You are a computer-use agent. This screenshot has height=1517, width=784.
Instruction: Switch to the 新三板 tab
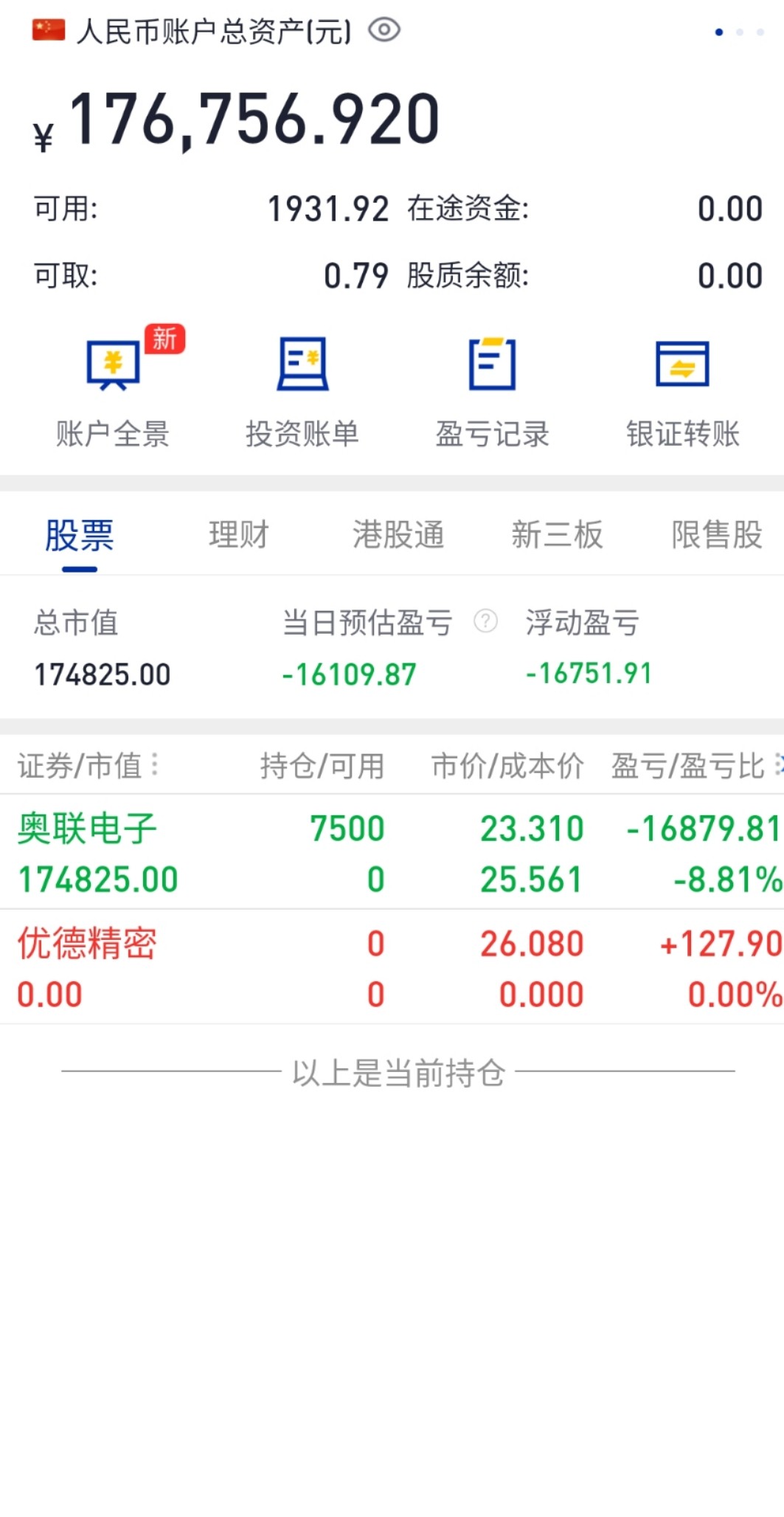coord(558,535)
